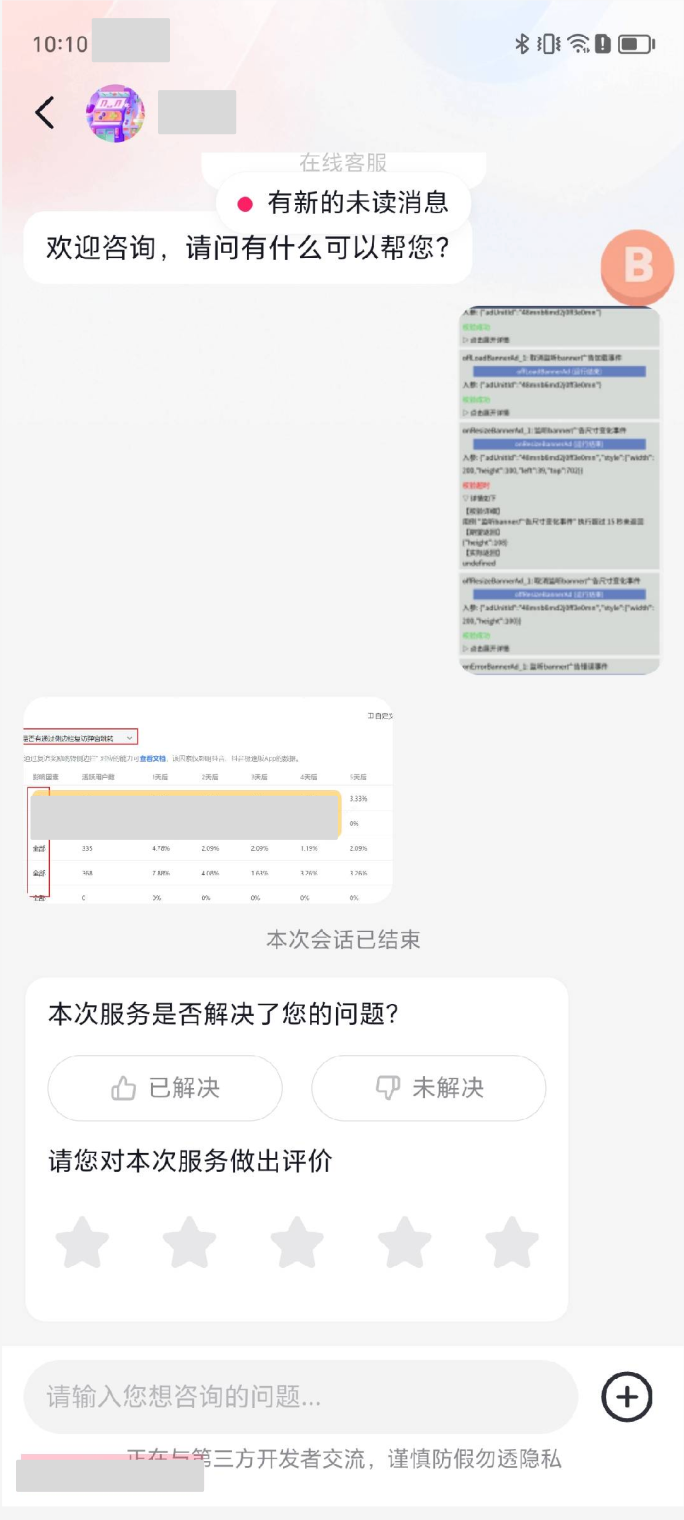This screenshot has width=684, height=1520.
Task: Jump to new unread messages
Action: [344, 204]
